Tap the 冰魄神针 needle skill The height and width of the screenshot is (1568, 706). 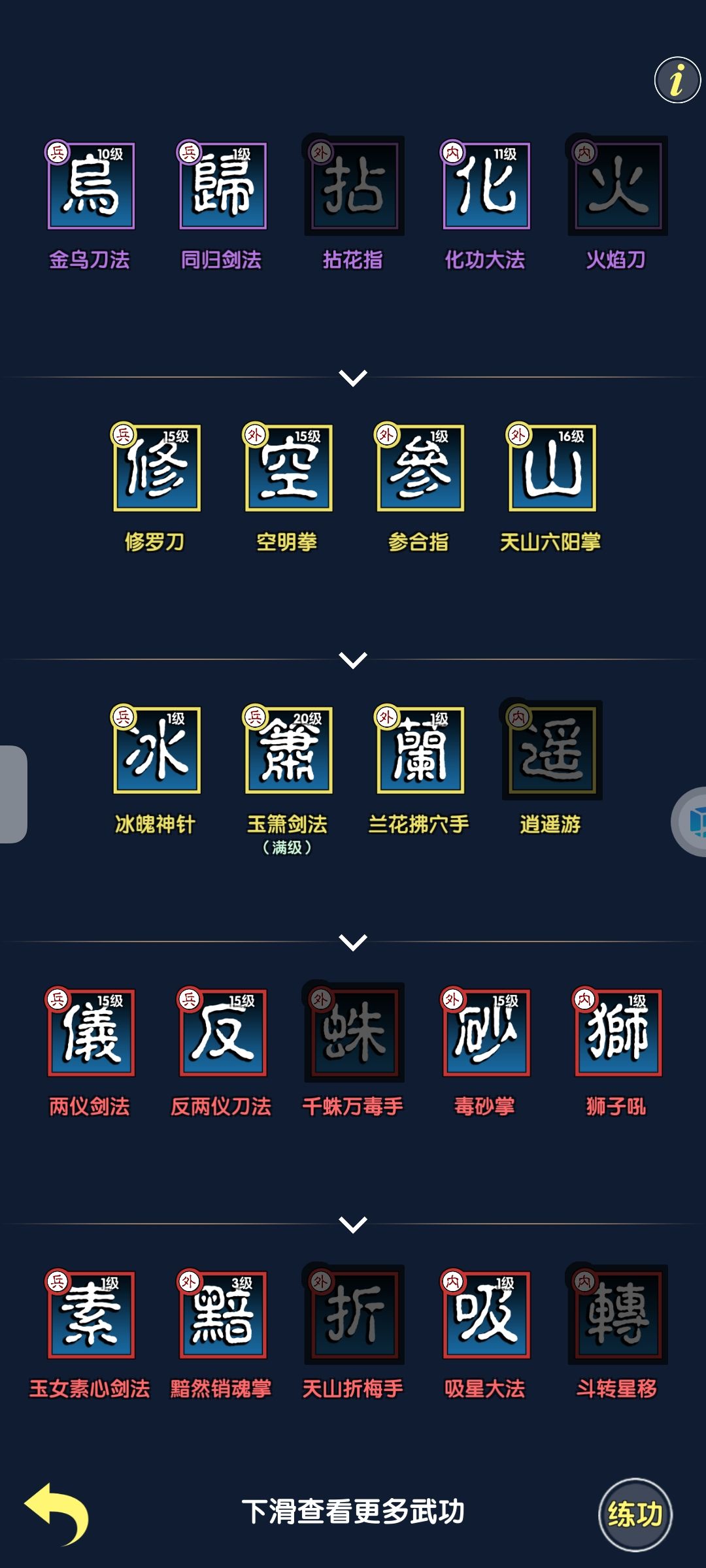pos(157,751)
